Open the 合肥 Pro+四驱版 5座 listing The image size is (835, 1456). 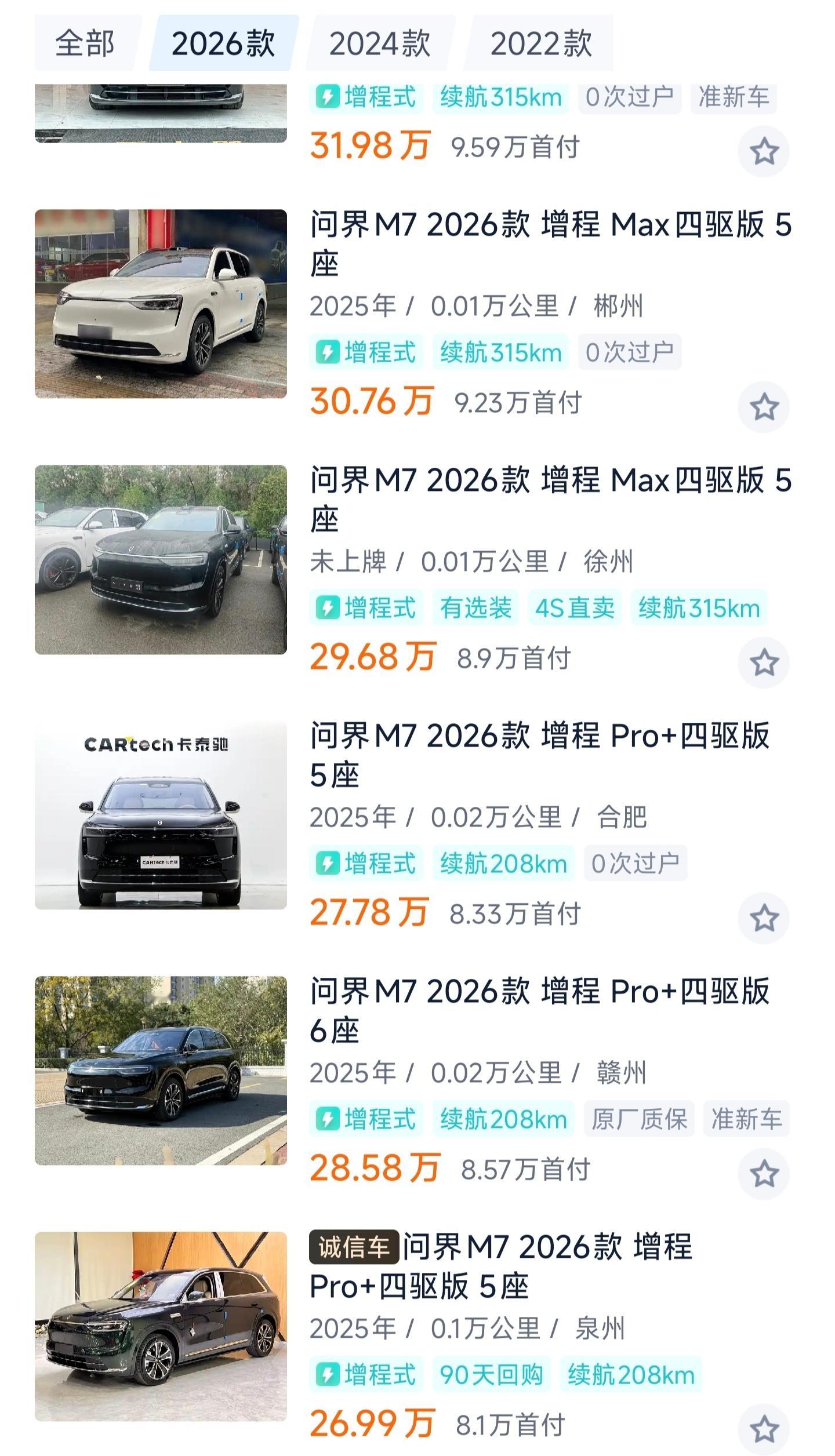(539, 755)
